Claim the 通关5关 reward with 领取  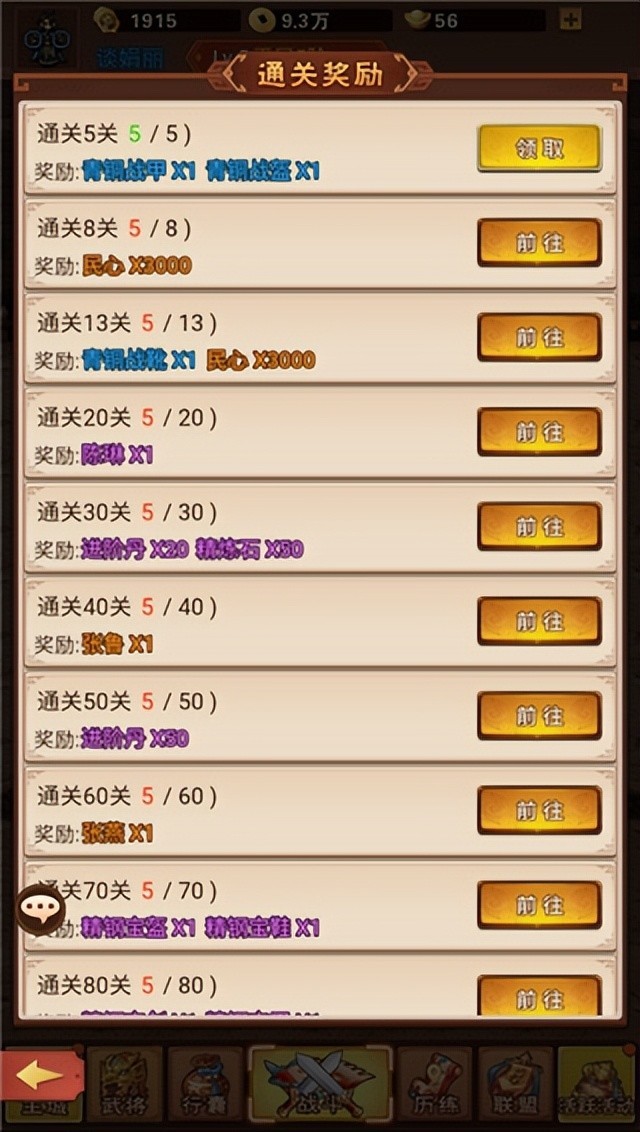539,149
